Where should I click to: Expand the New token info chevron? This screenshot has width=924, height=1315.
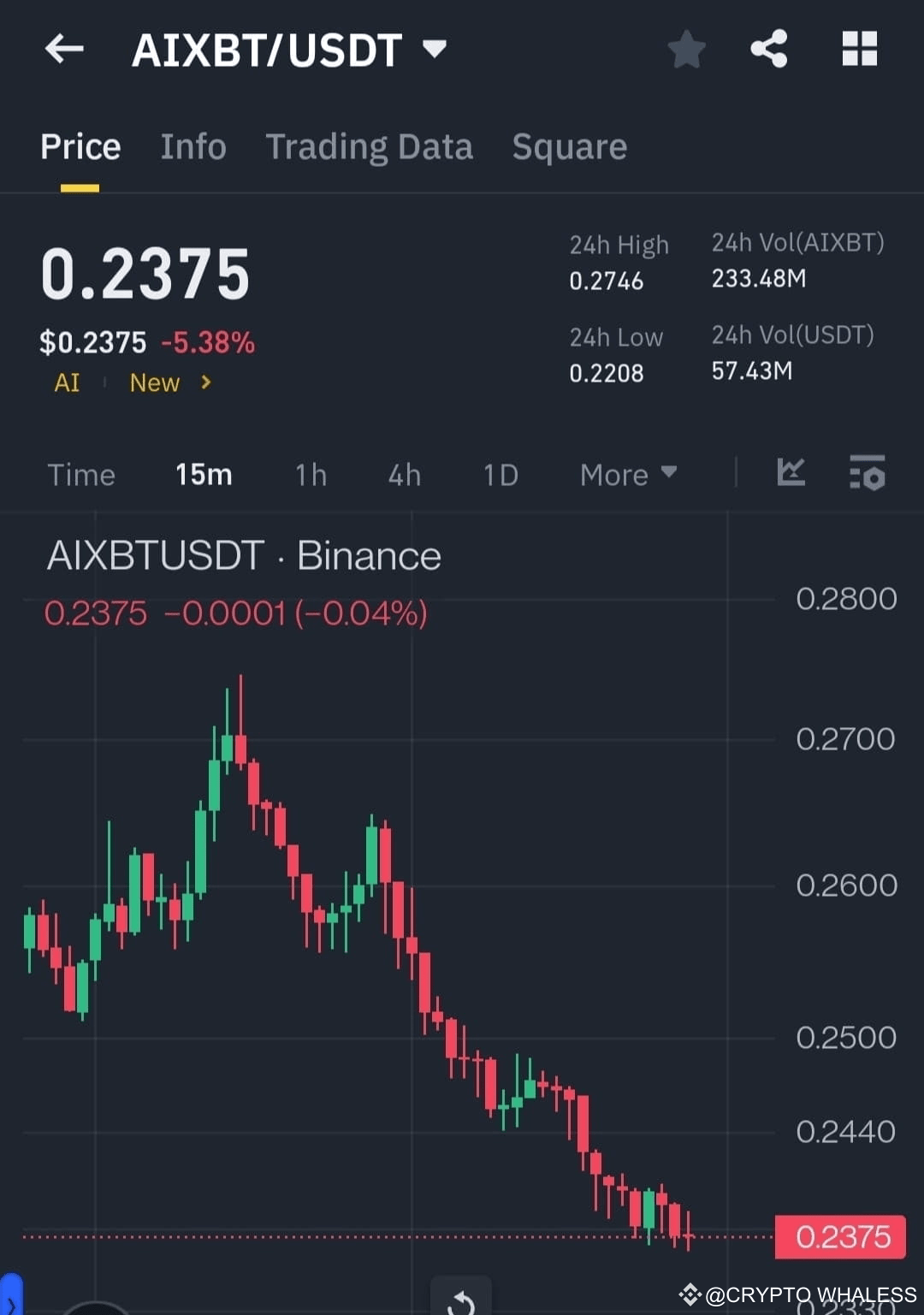click(205, 383)
